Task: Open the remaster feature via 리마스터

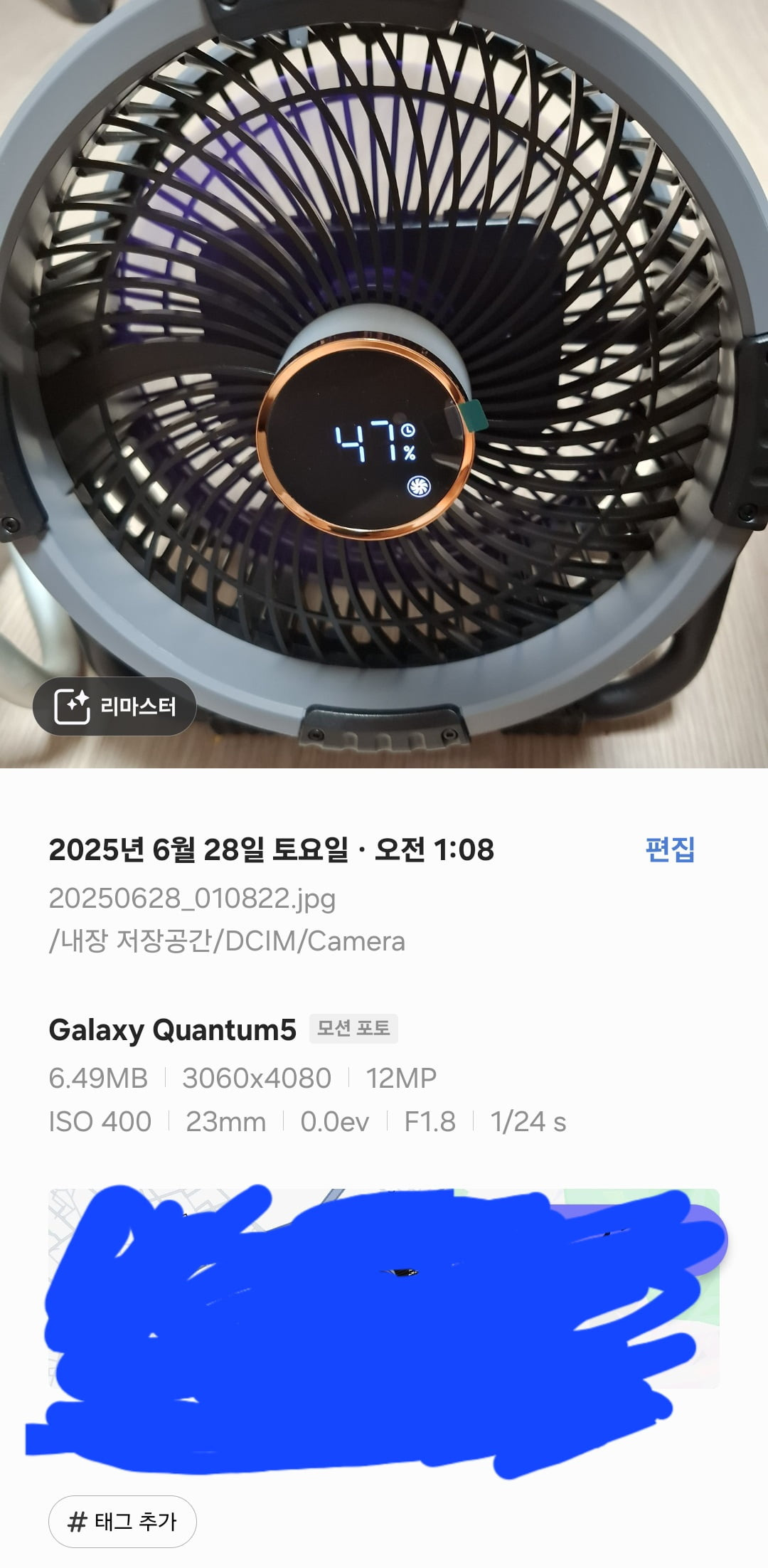Action: click(x=117, y=707)
